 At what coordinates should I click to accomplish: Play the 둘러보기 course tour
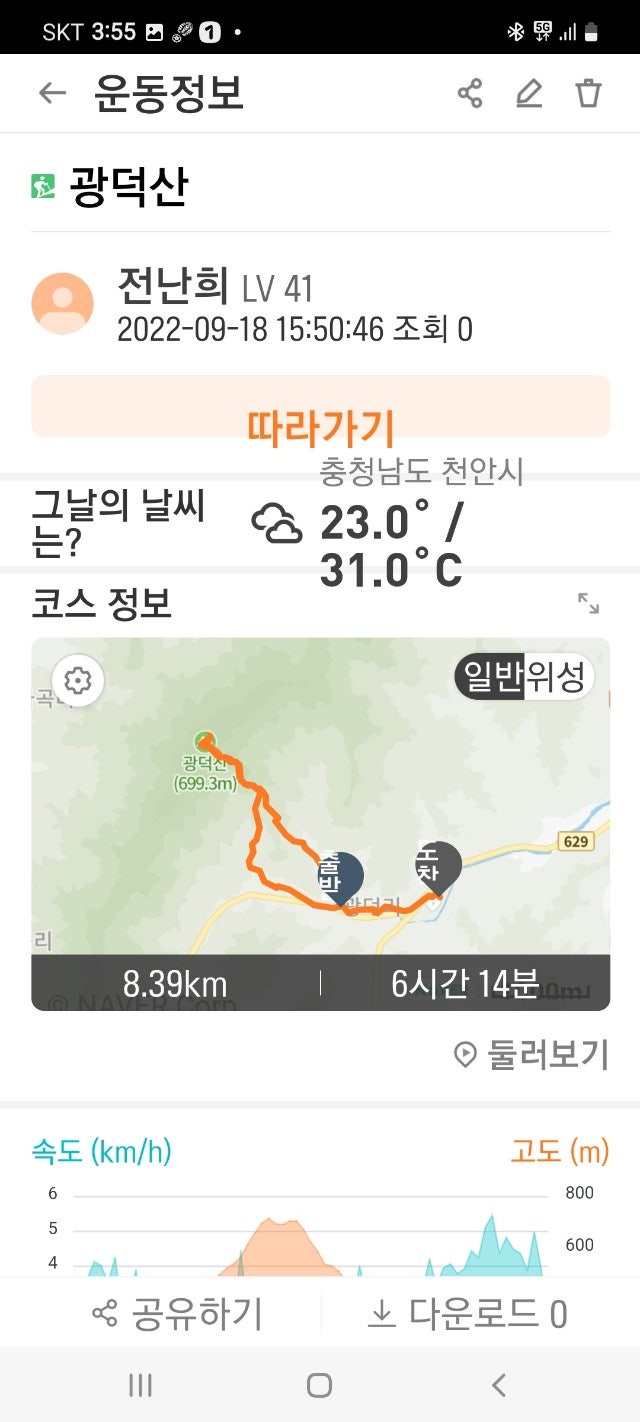[531, 1054]
